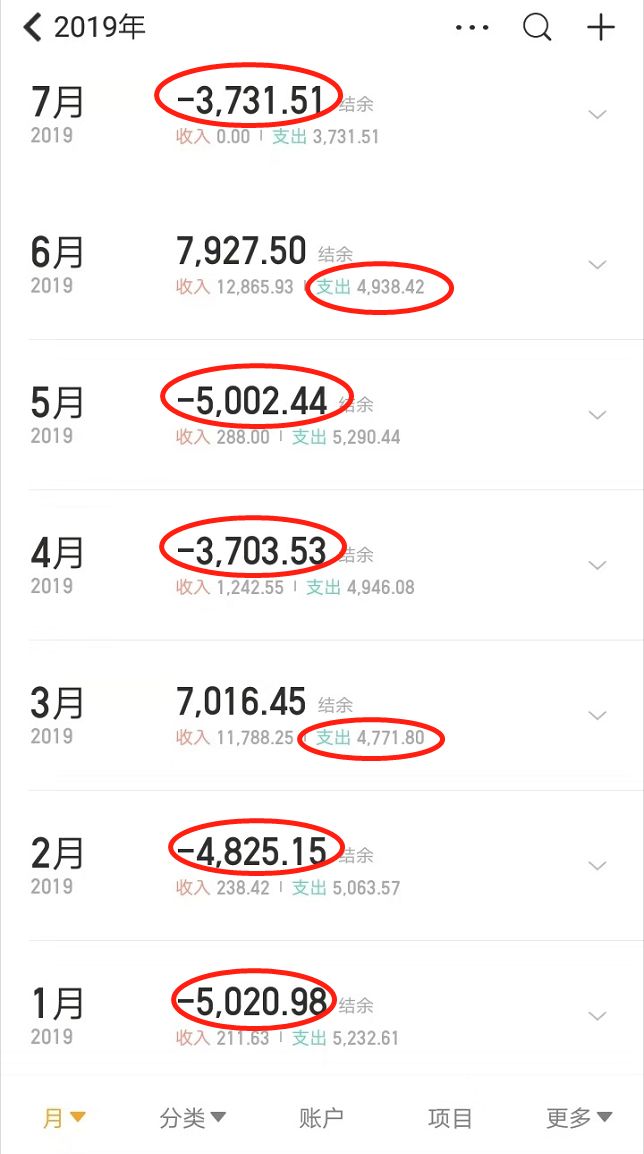The width and height of the screenshot is (644, 1154).
Task: Open the three-dot overflow menu
Action: pyautogui.click(x=472, y=28)
